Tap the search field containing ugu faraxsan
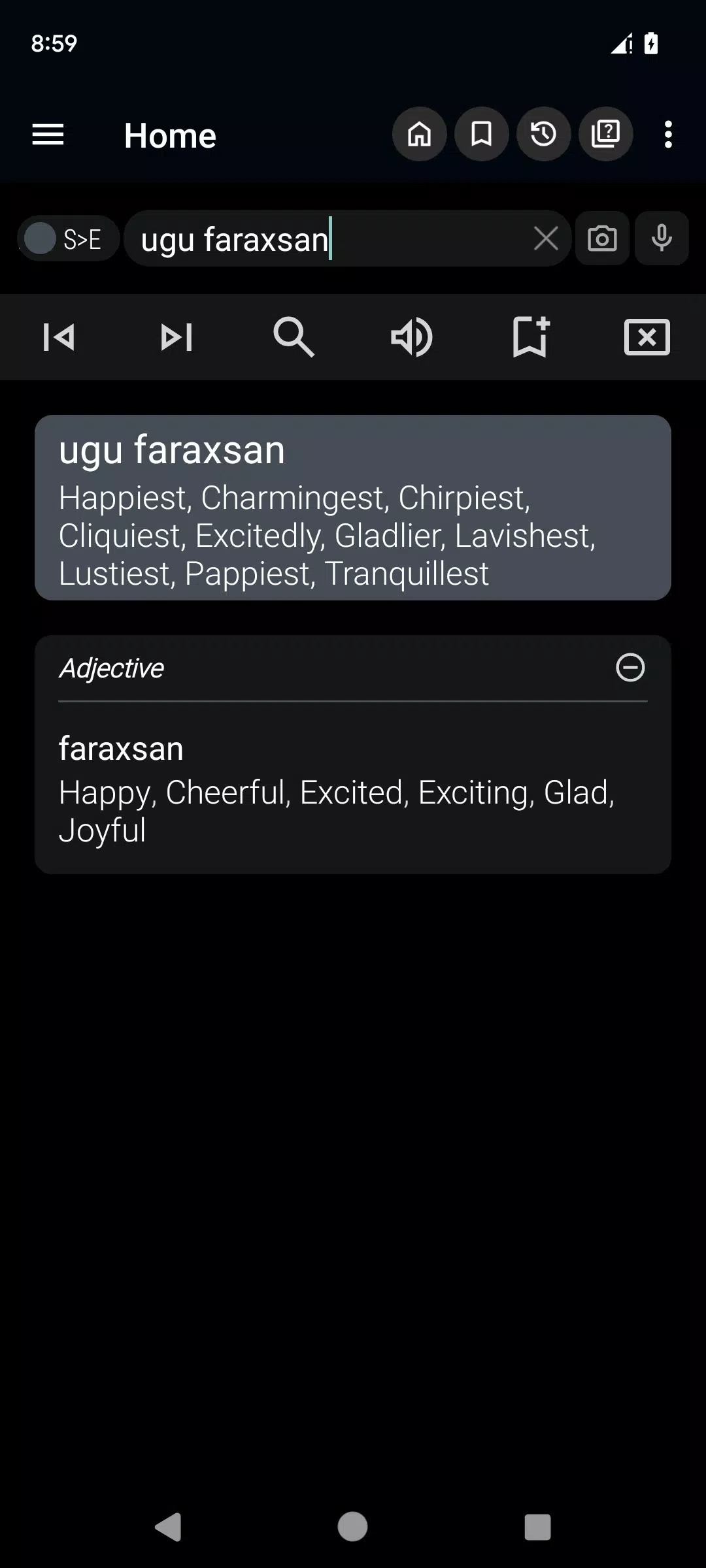706x1568 pixels. pos(327,239)
